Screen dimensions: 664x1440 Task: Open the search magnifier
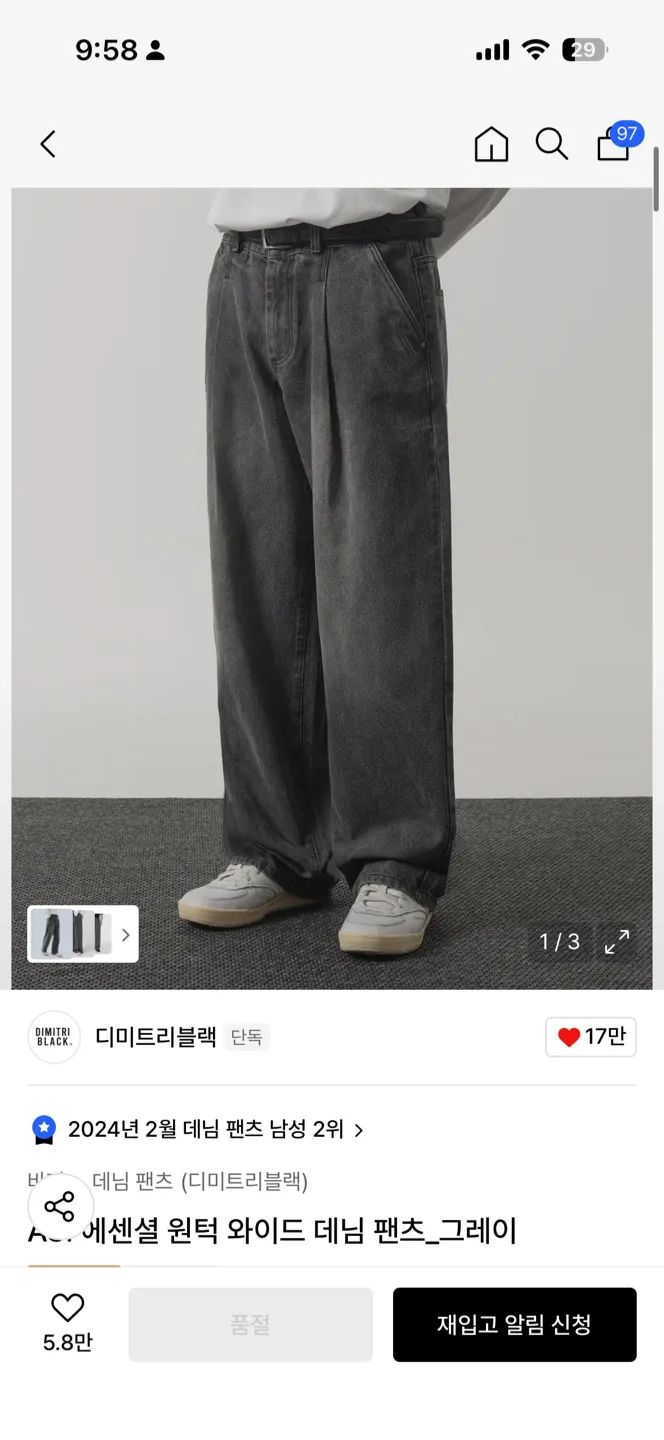point(551,144)
